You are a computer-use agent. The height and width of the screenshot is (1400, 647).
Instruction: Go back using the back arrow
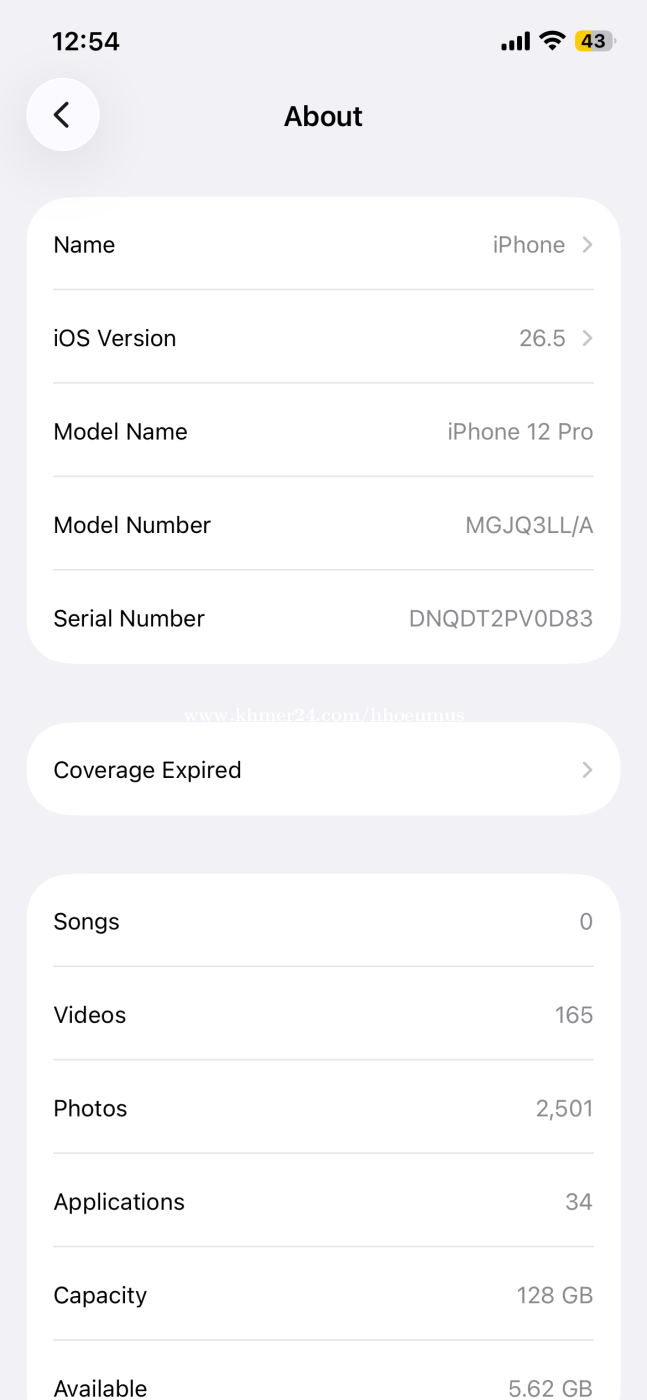click(62, 115)
